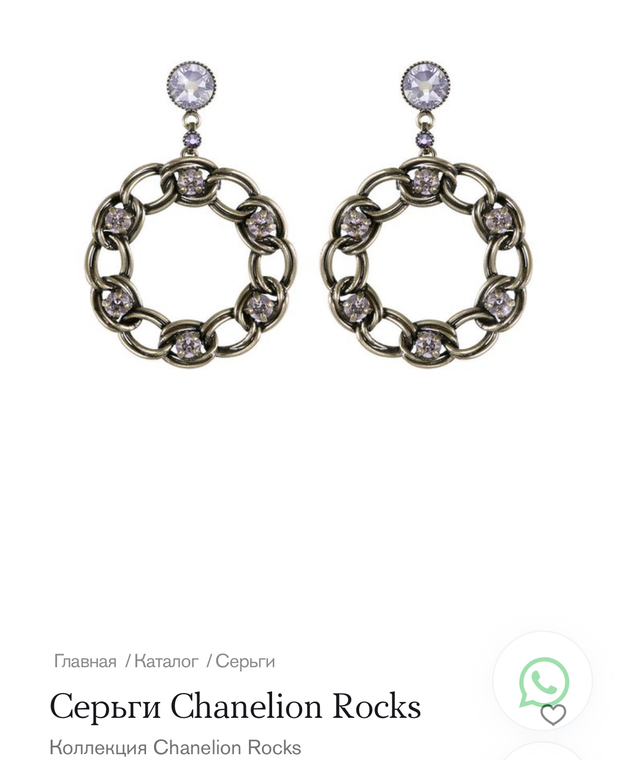Open the WhatsApp chat button

[543, 682]
